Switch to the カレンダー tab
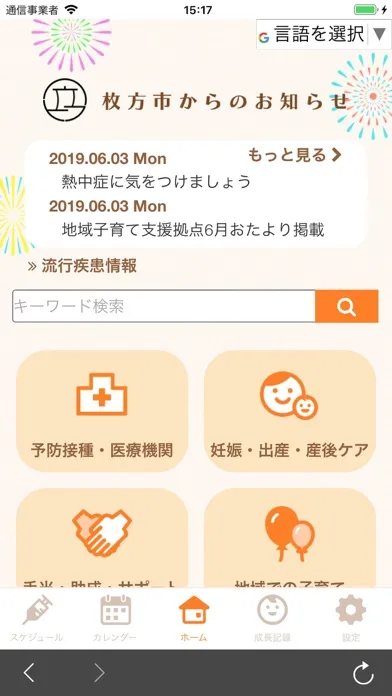This screenshot has height=696, width=392. [115, 619]
